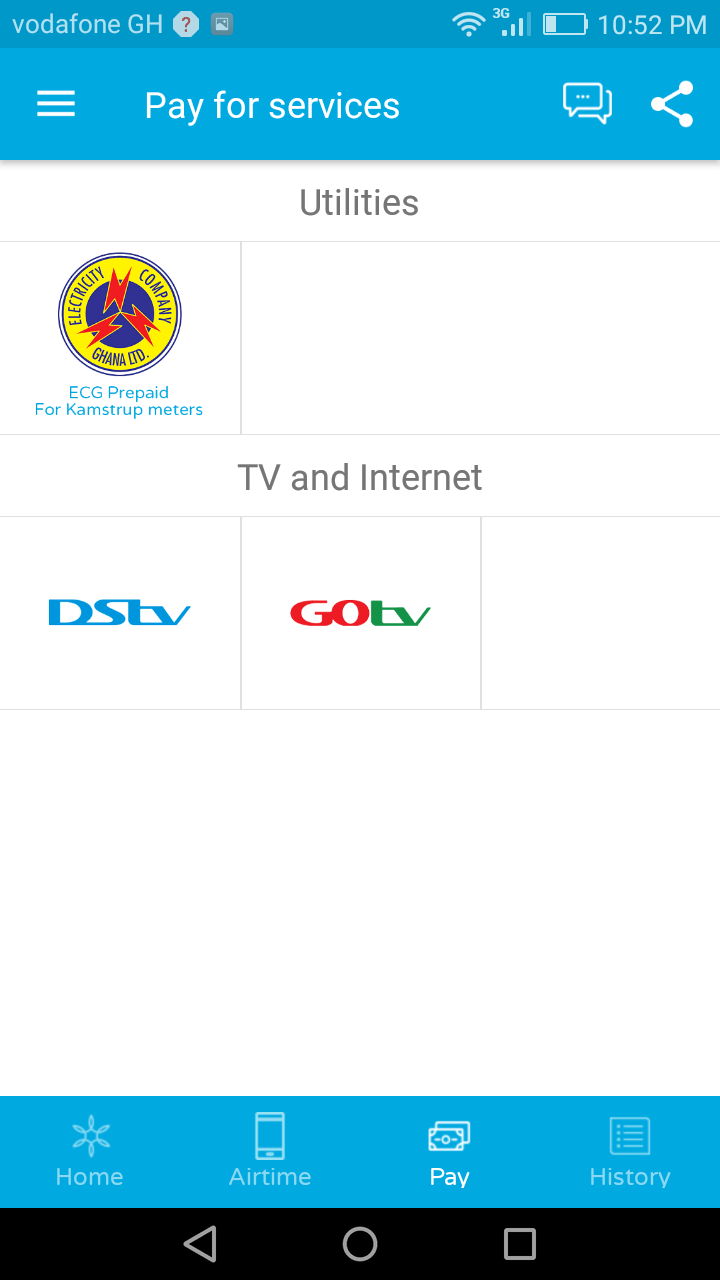Open the chat messages icon
720x1280 pixels.
click(587, 104)
